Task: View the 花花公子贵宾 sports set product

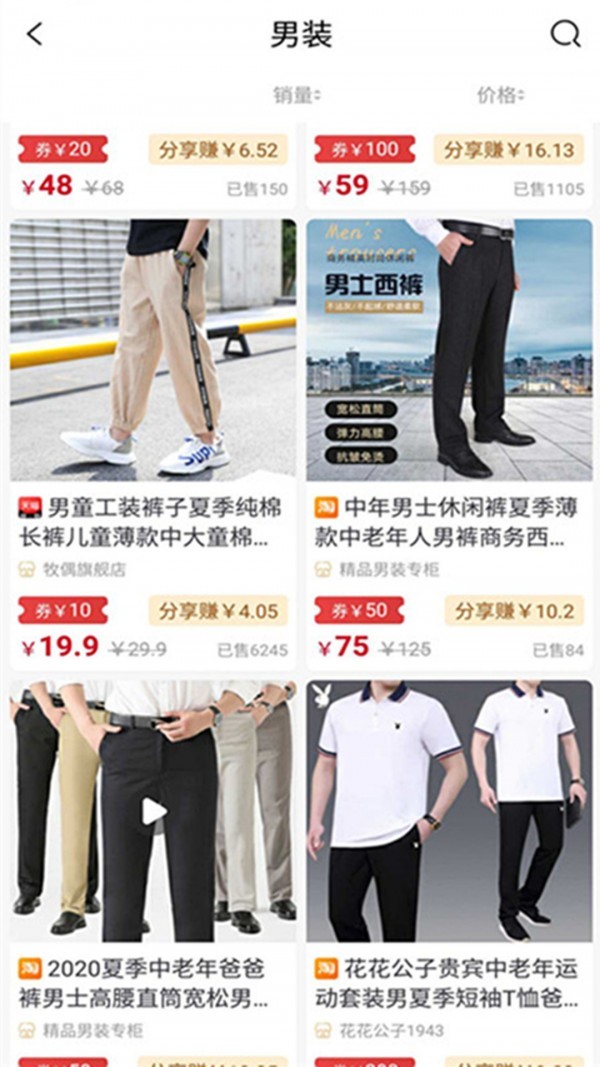Action: click(449, 810)
